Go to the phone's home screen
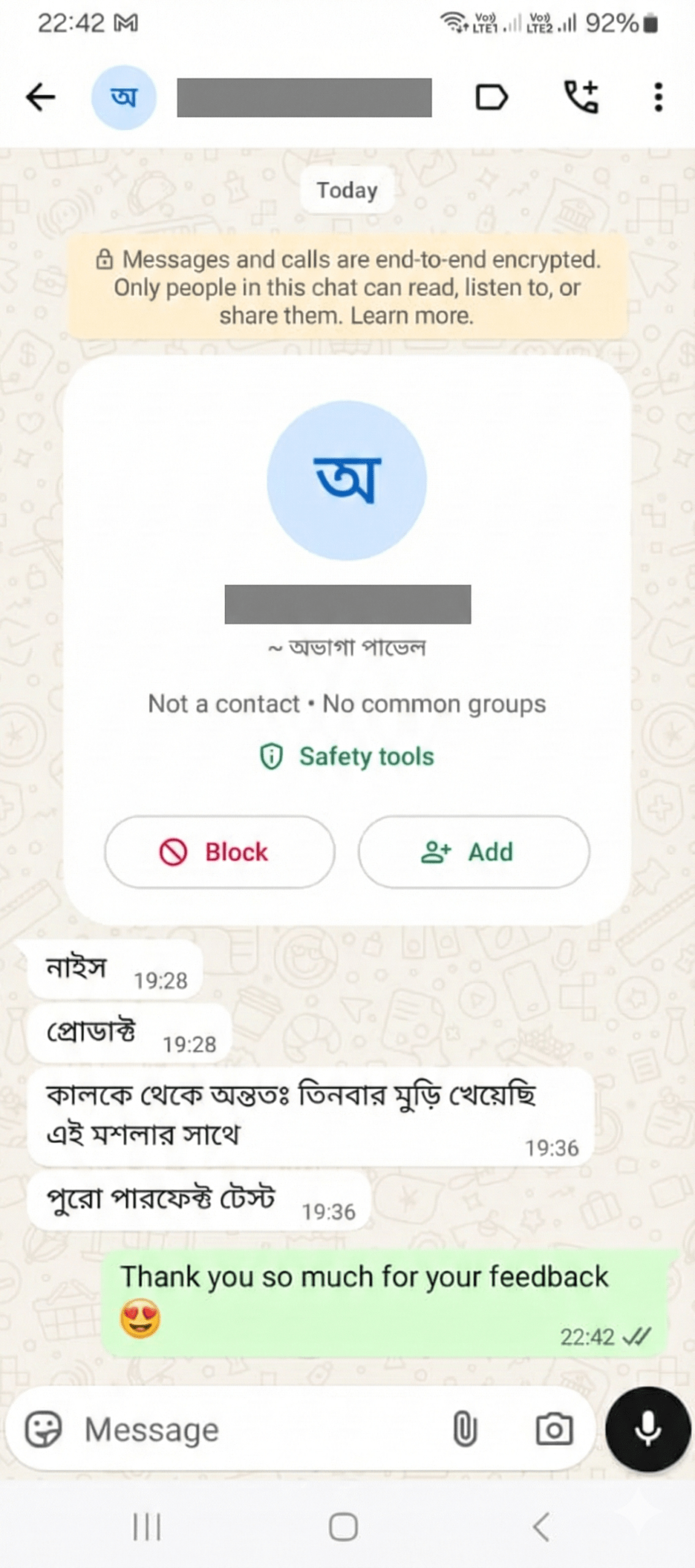Viewport: 695px width, 1568px height. point(343,1526)
